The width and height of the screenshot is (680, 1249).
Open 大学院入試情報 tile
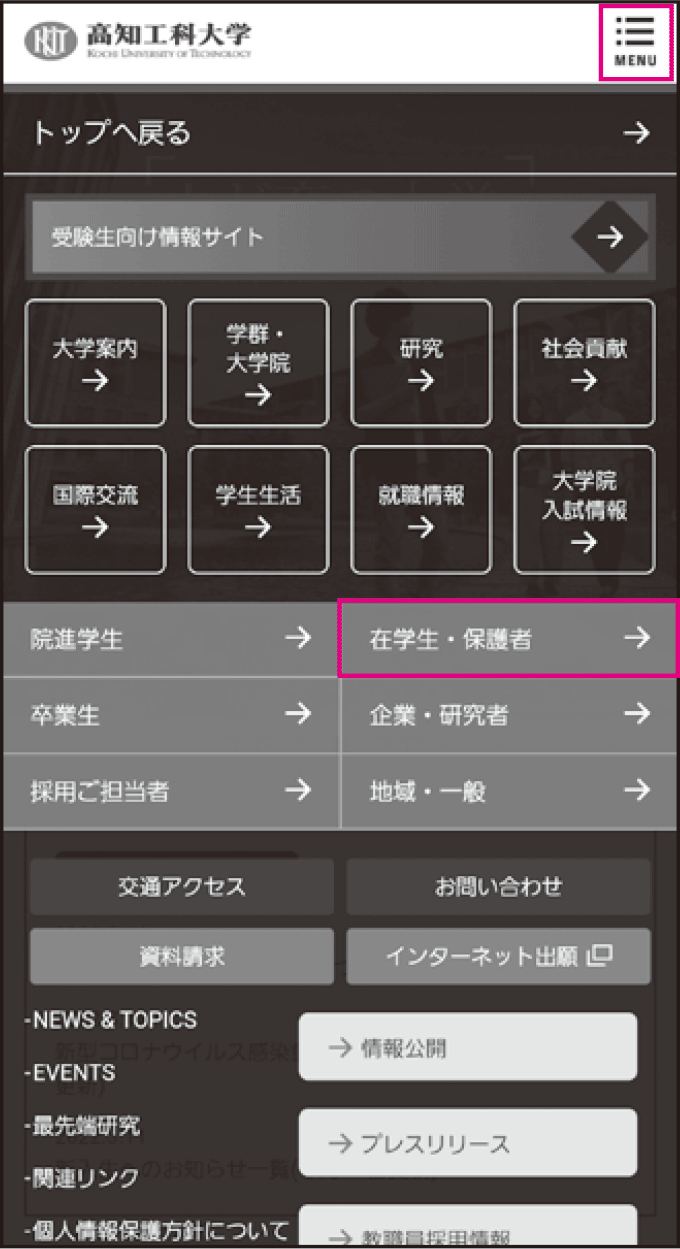coord(584,509)
